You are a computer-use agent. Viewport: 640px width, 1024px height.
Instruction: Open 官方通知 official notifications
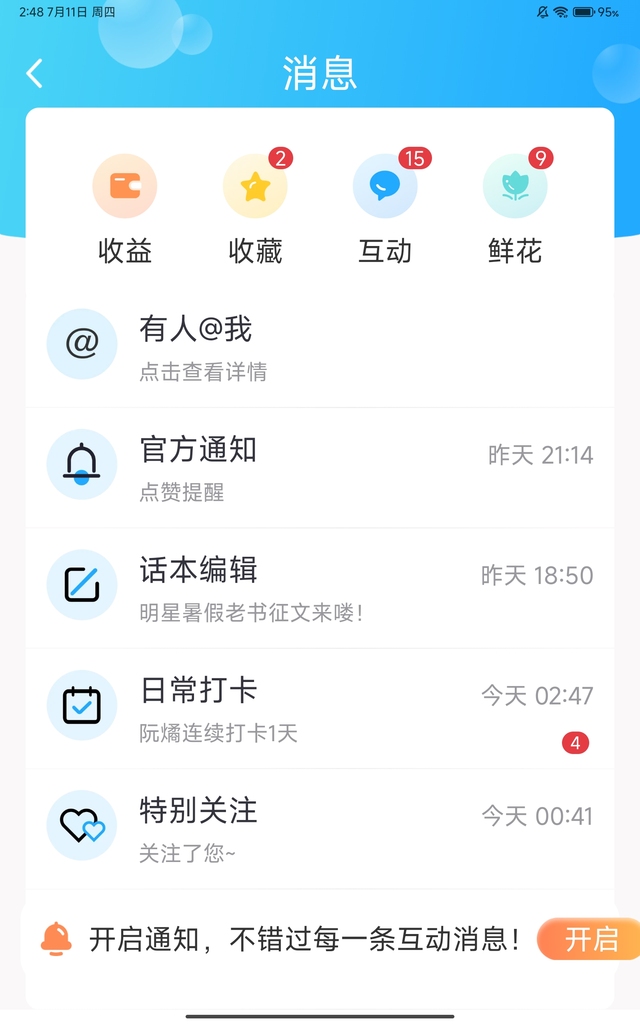point(320,468)
